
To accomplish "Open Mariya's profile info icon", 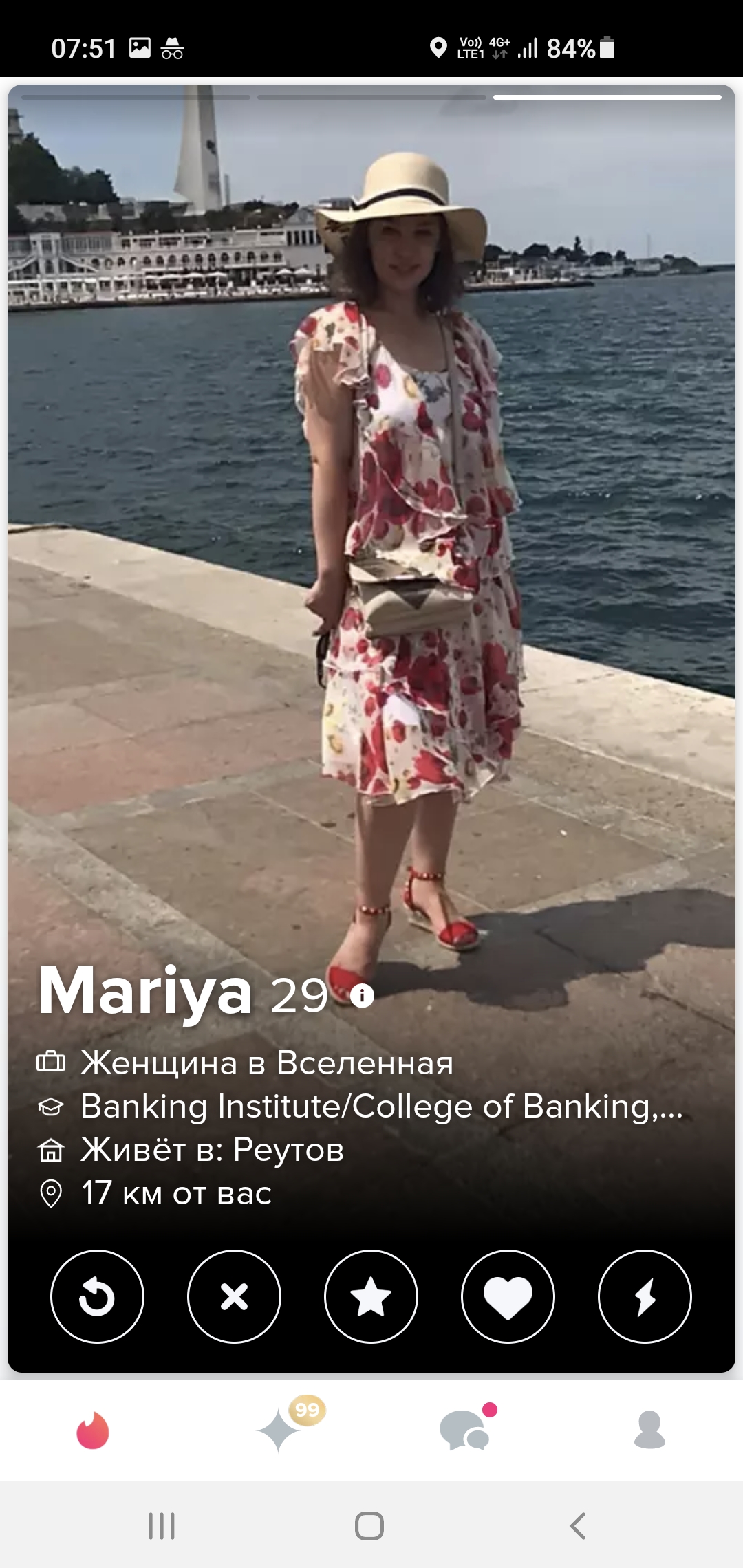I will [x=362, y=995].
